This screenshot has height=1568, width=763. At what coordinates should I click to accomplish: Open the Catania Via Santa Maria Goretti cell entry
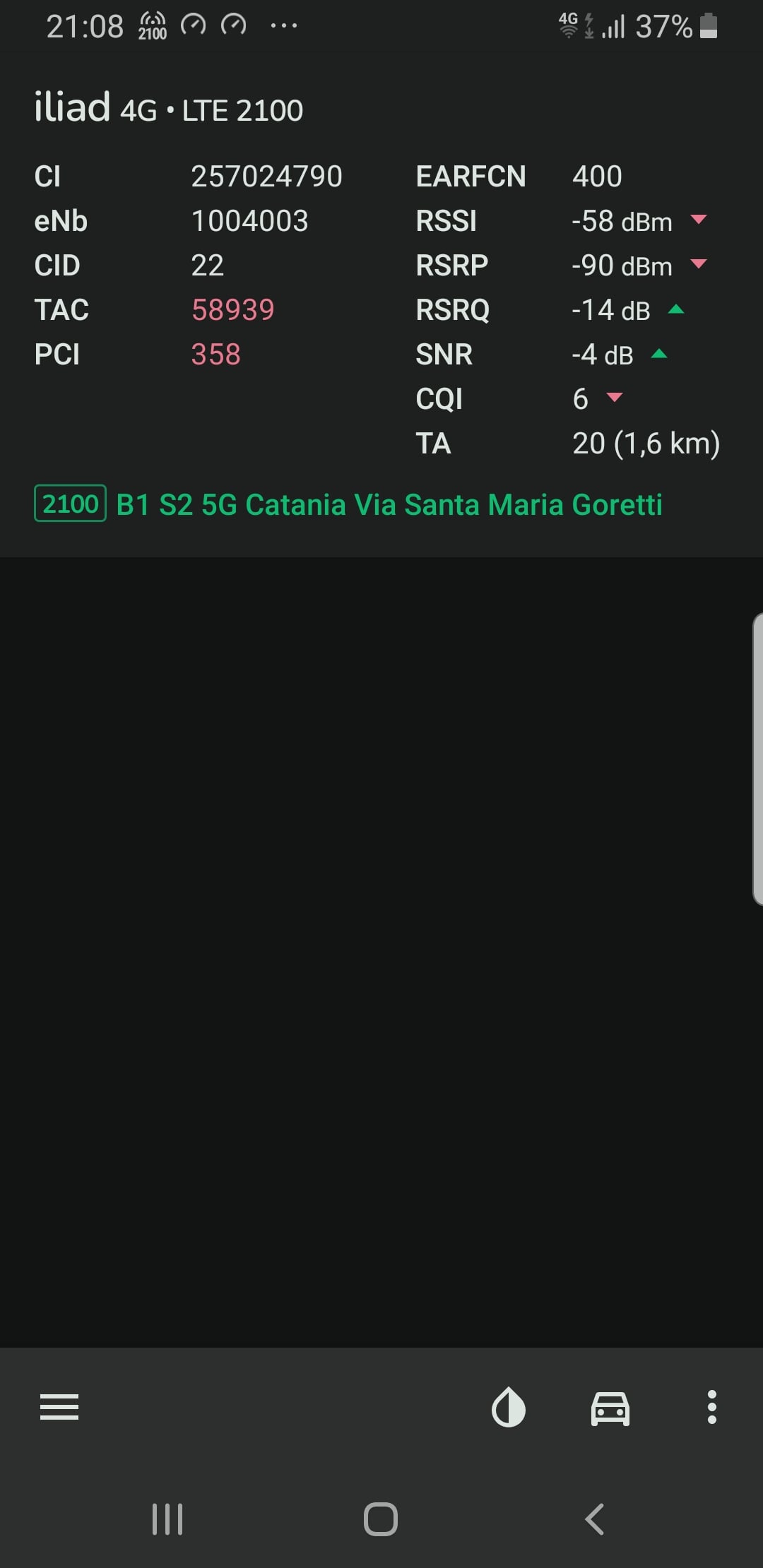[348, 504]
